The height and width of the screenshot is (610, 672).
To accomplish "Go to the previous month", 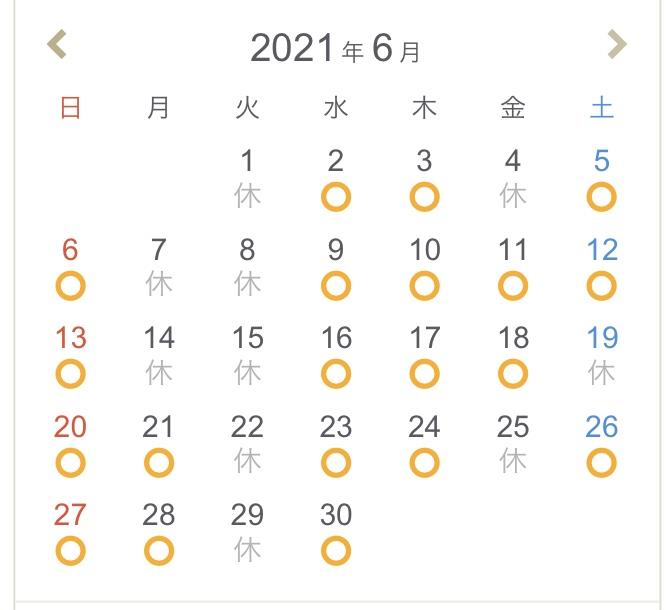I will 57,45.
